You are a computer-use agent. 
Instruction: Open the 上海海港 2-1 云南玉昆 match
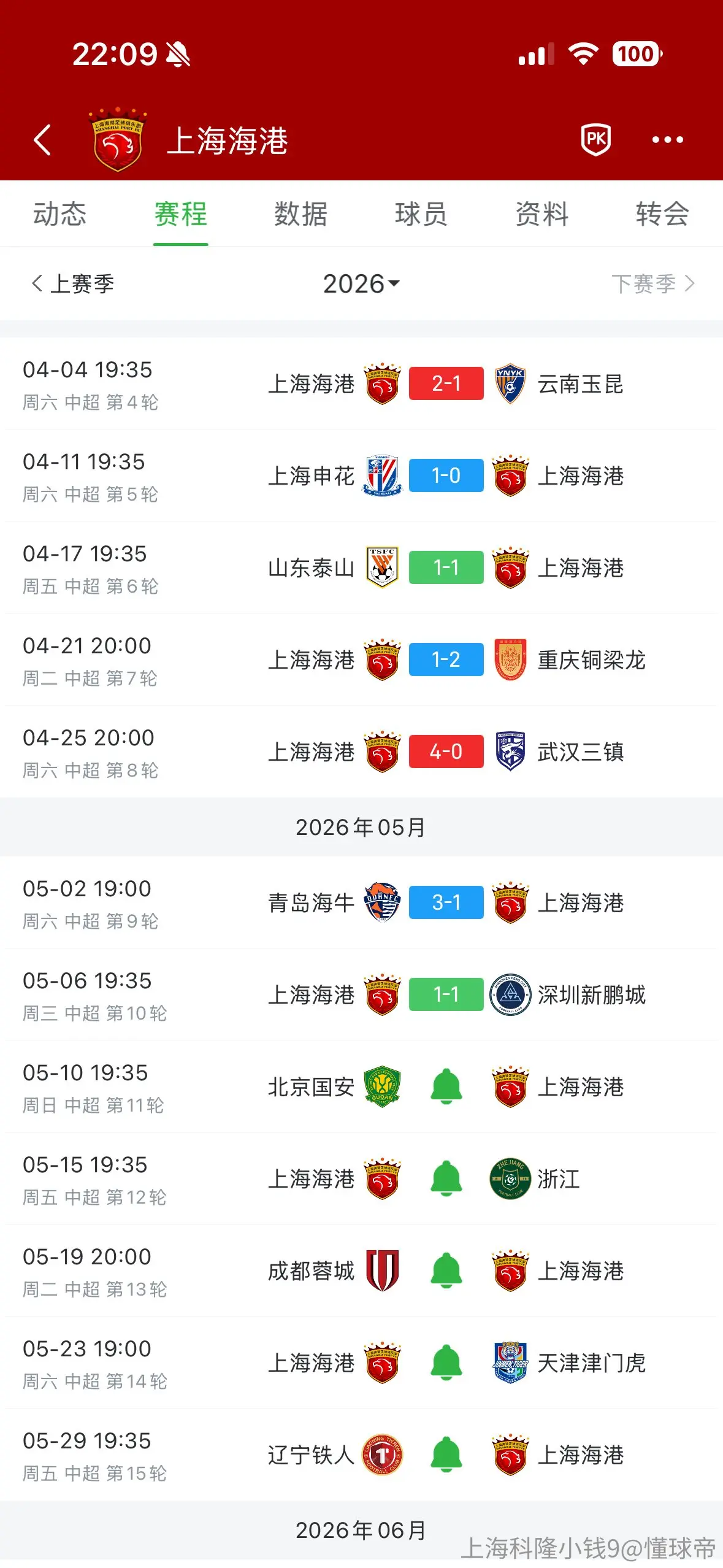[x=361, y=383]
